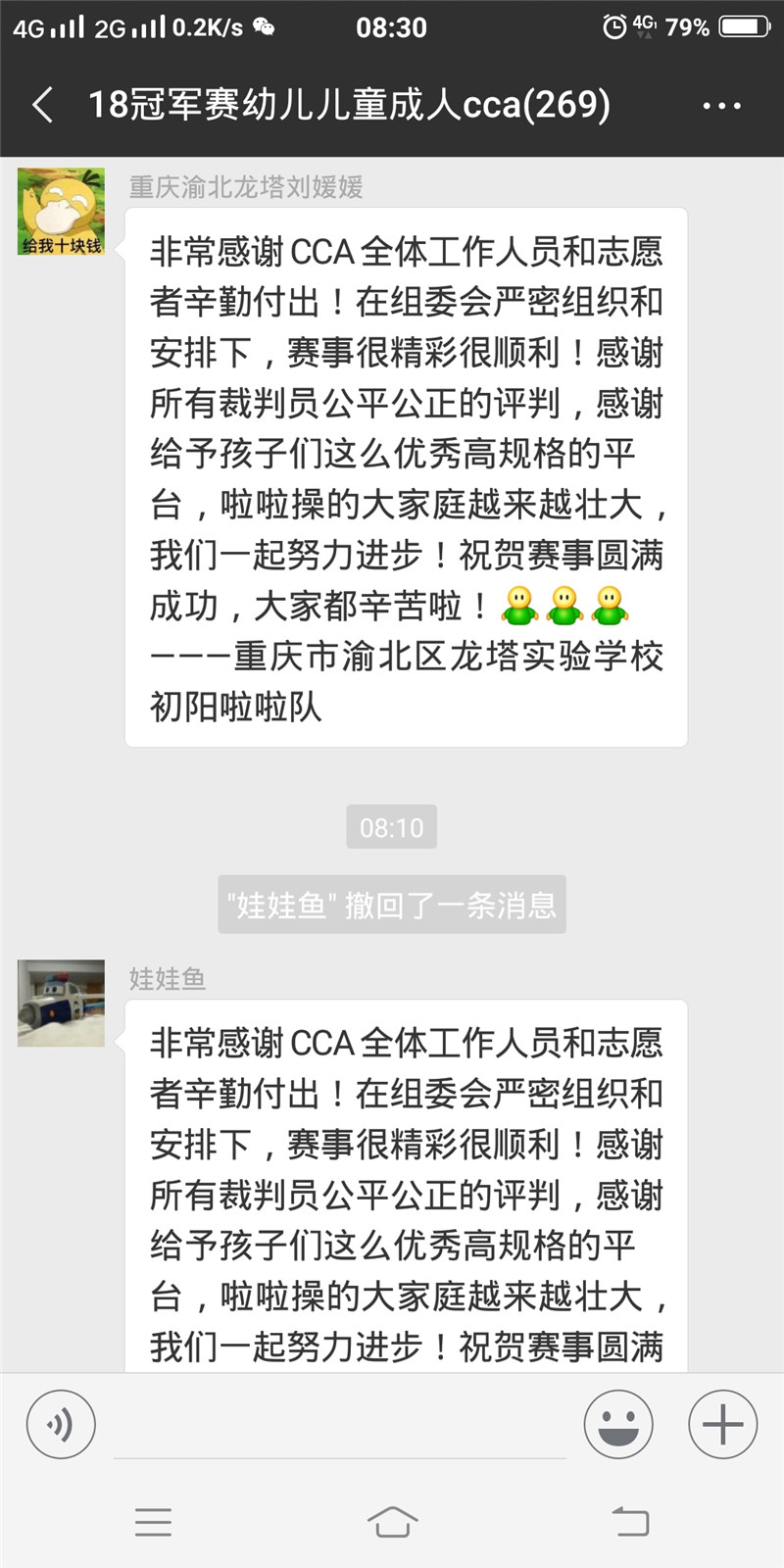Switch to voice message input

click(61, 1424)
